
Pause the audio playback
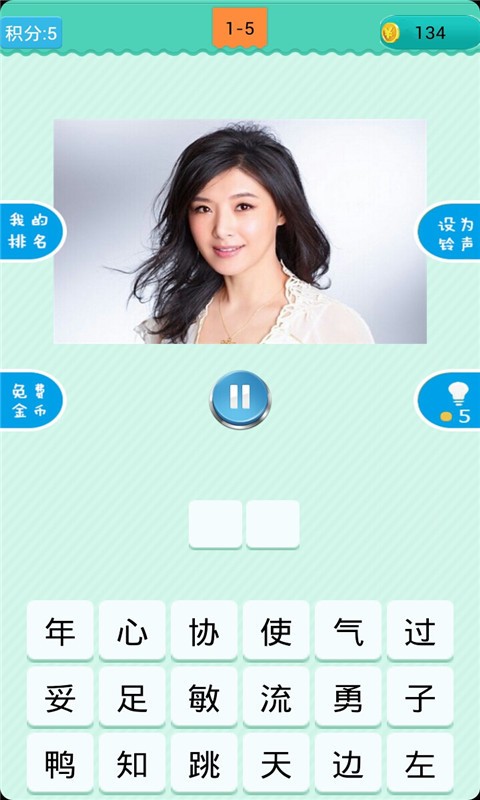(x=240, y=399)
